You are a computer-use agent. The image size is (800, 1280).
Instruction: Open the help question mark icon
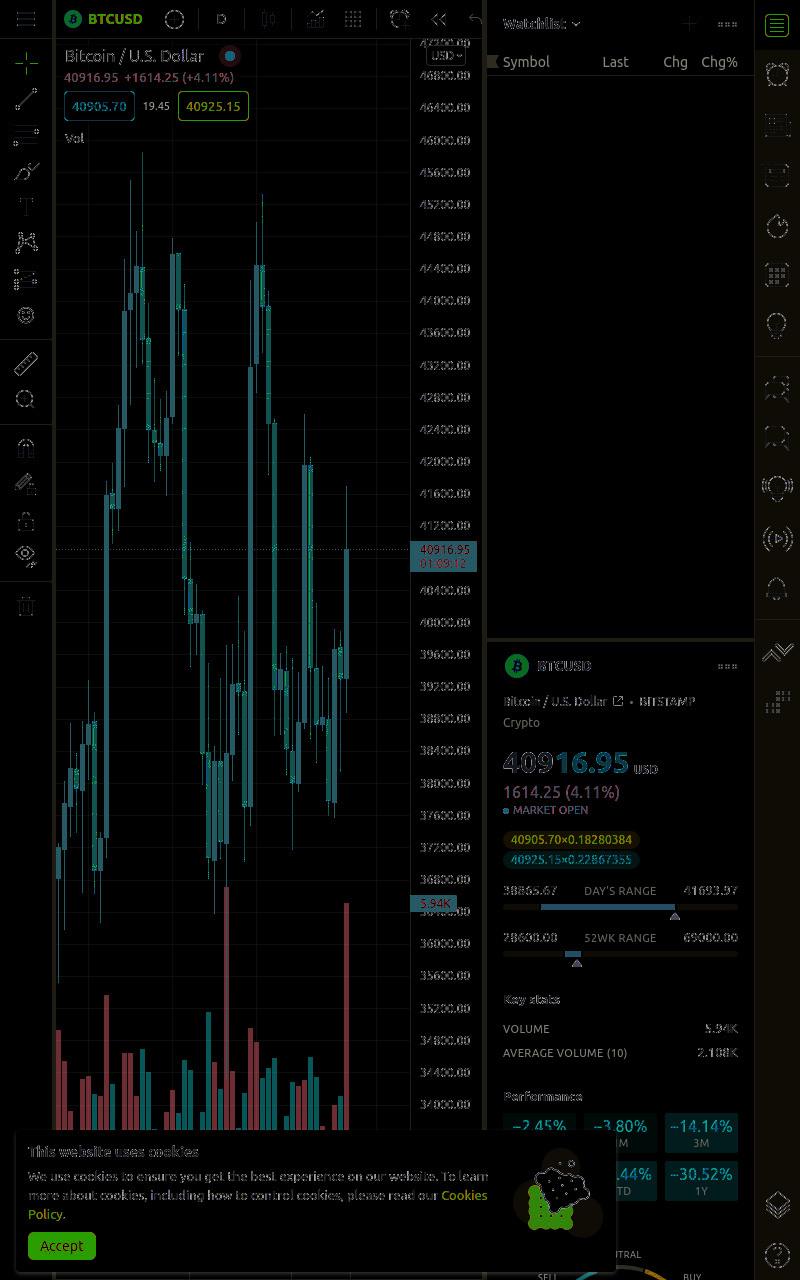pyautogui.click(x=777, y=1254)
